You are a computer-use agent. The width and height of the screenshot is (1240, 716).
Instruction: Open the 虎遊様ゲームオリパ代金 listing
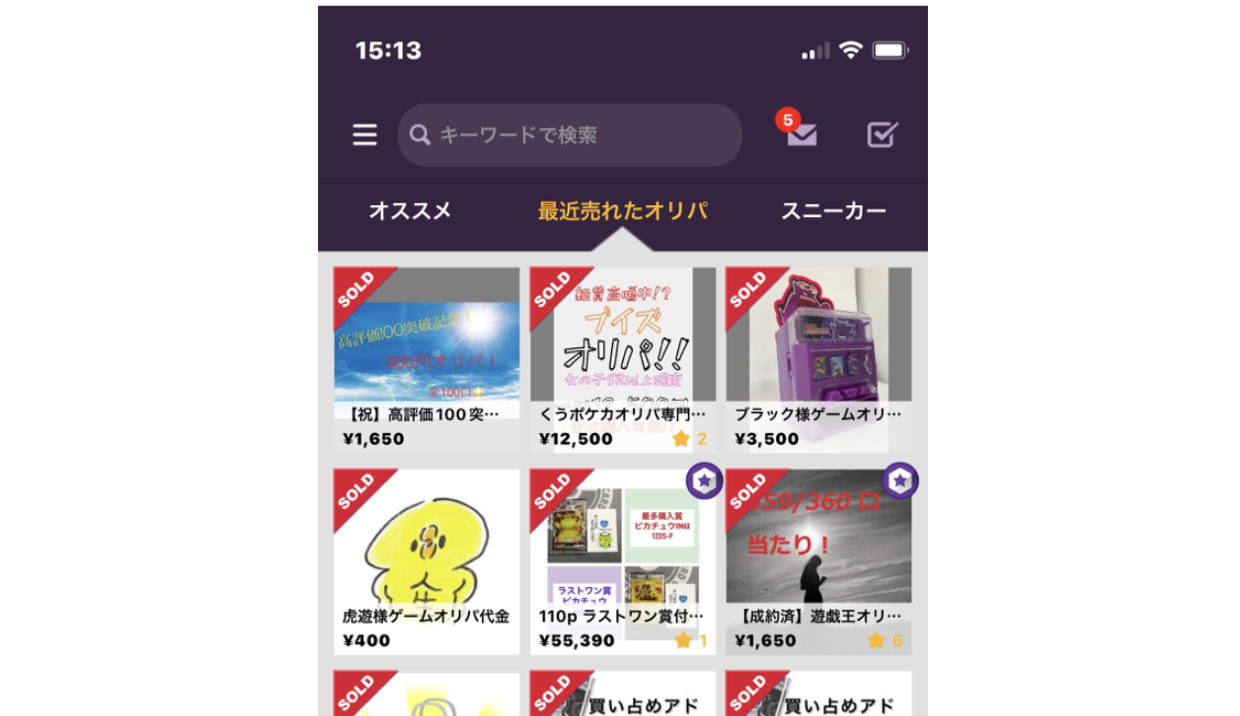[x=426, y=562]
